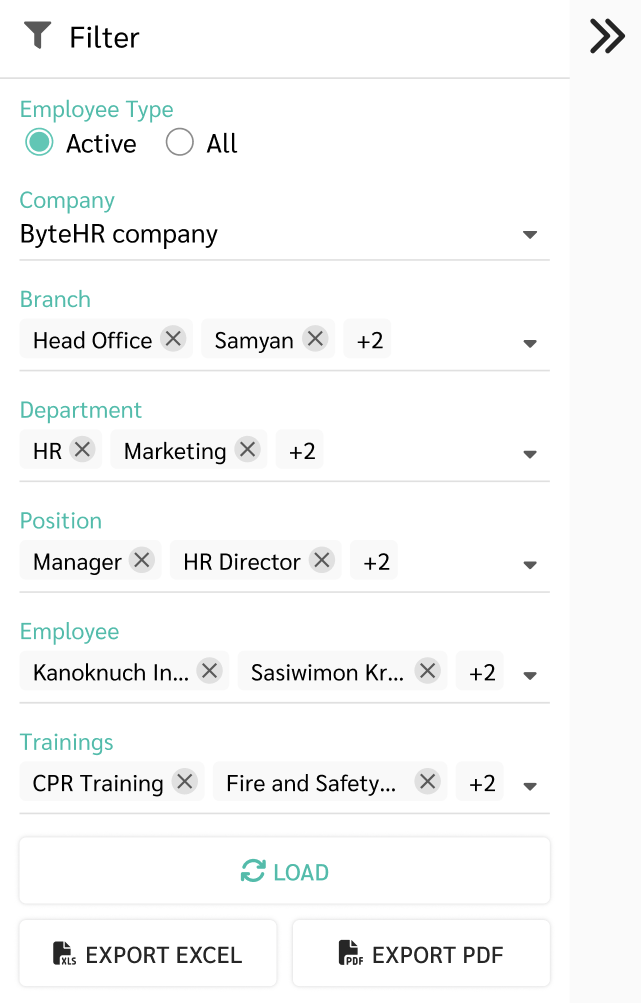The width and height of the screenshot is (641, 1003).
Task: Remove the Kanoknuch employee chip
Action: pyautogui.click(x=209, y=672)
